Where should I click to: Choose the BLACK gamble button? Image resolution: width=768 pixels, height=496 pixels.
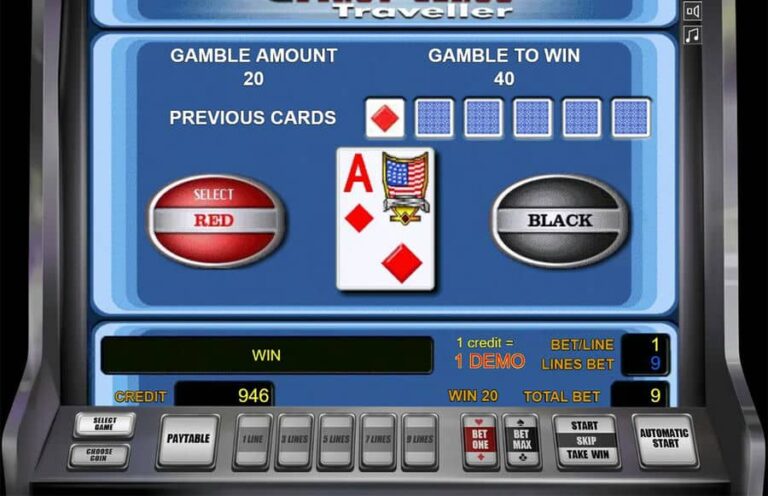pos(559,220)
